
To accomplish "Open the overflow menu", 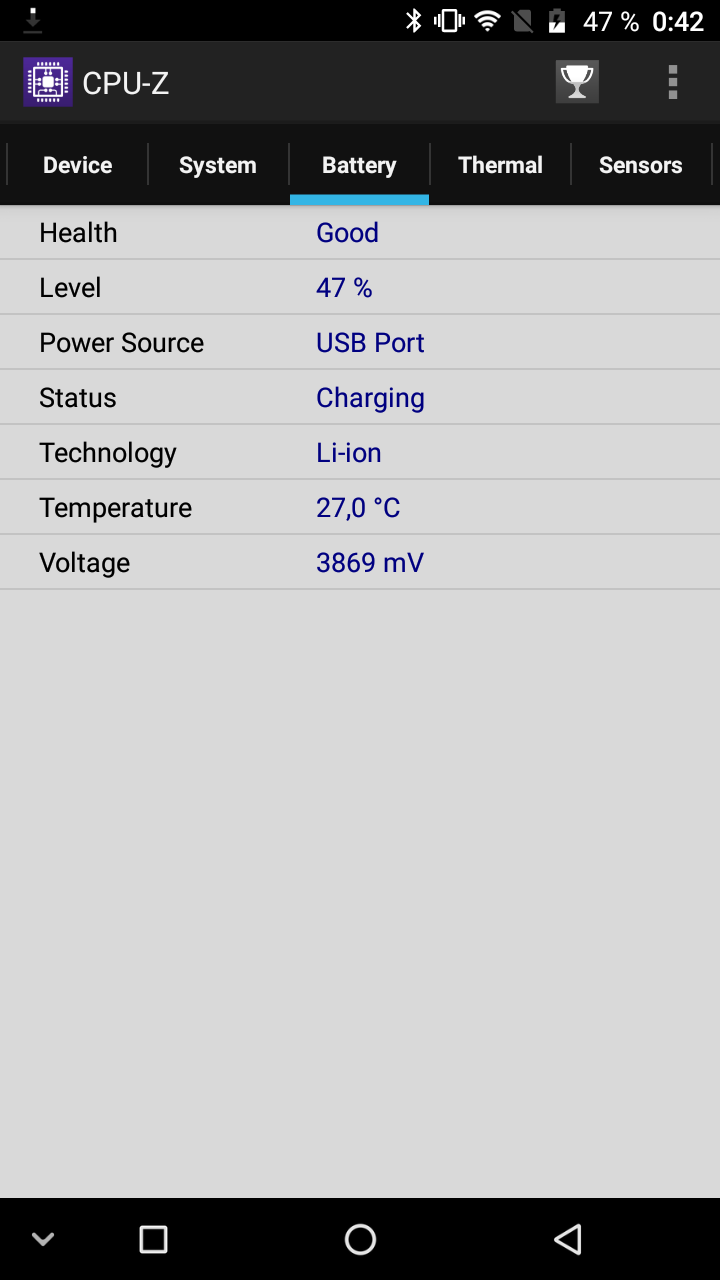I will pos(673,82).
